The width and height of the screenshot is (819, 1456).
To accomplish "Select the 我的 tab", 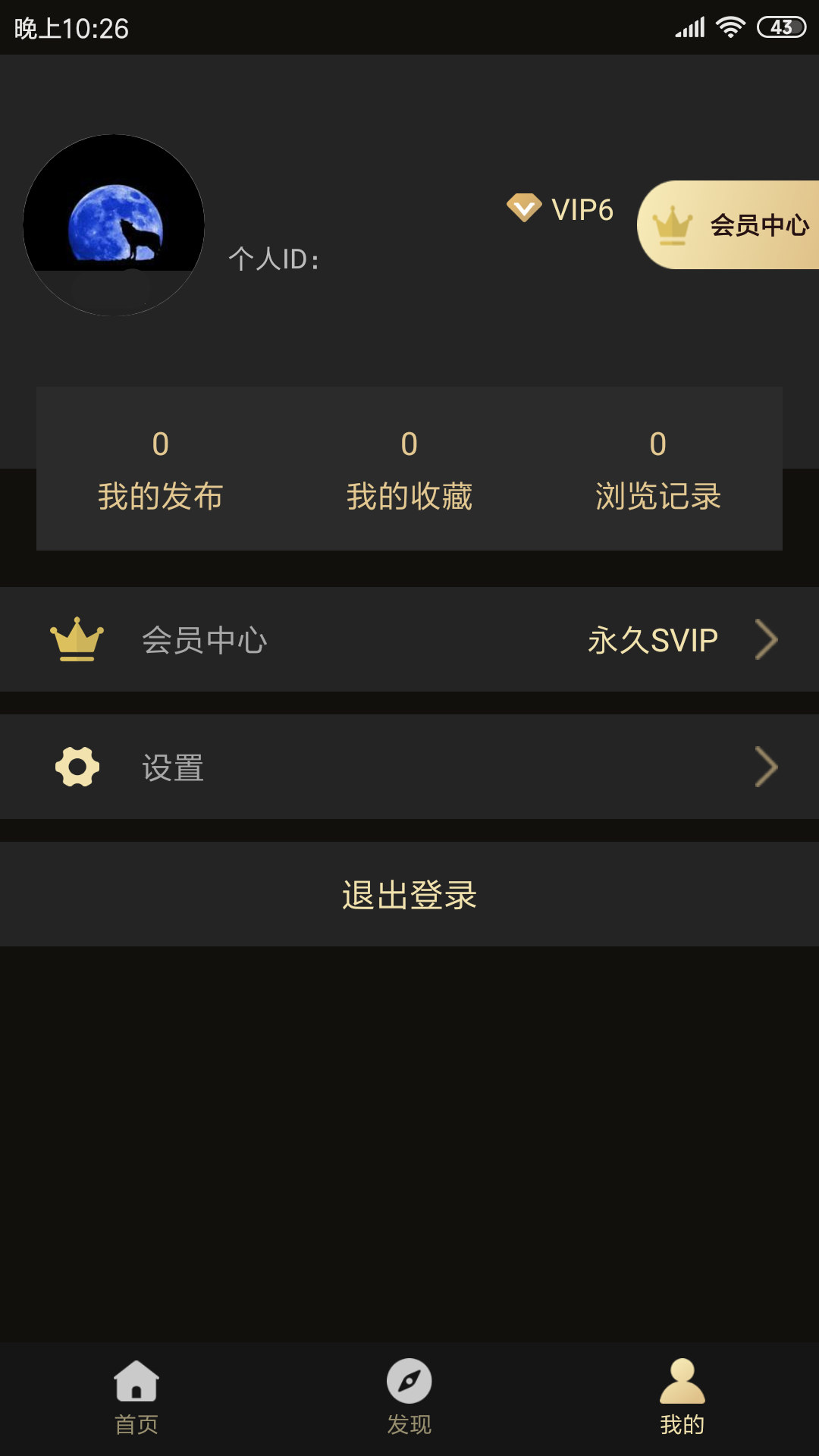I will [682, 1398].
